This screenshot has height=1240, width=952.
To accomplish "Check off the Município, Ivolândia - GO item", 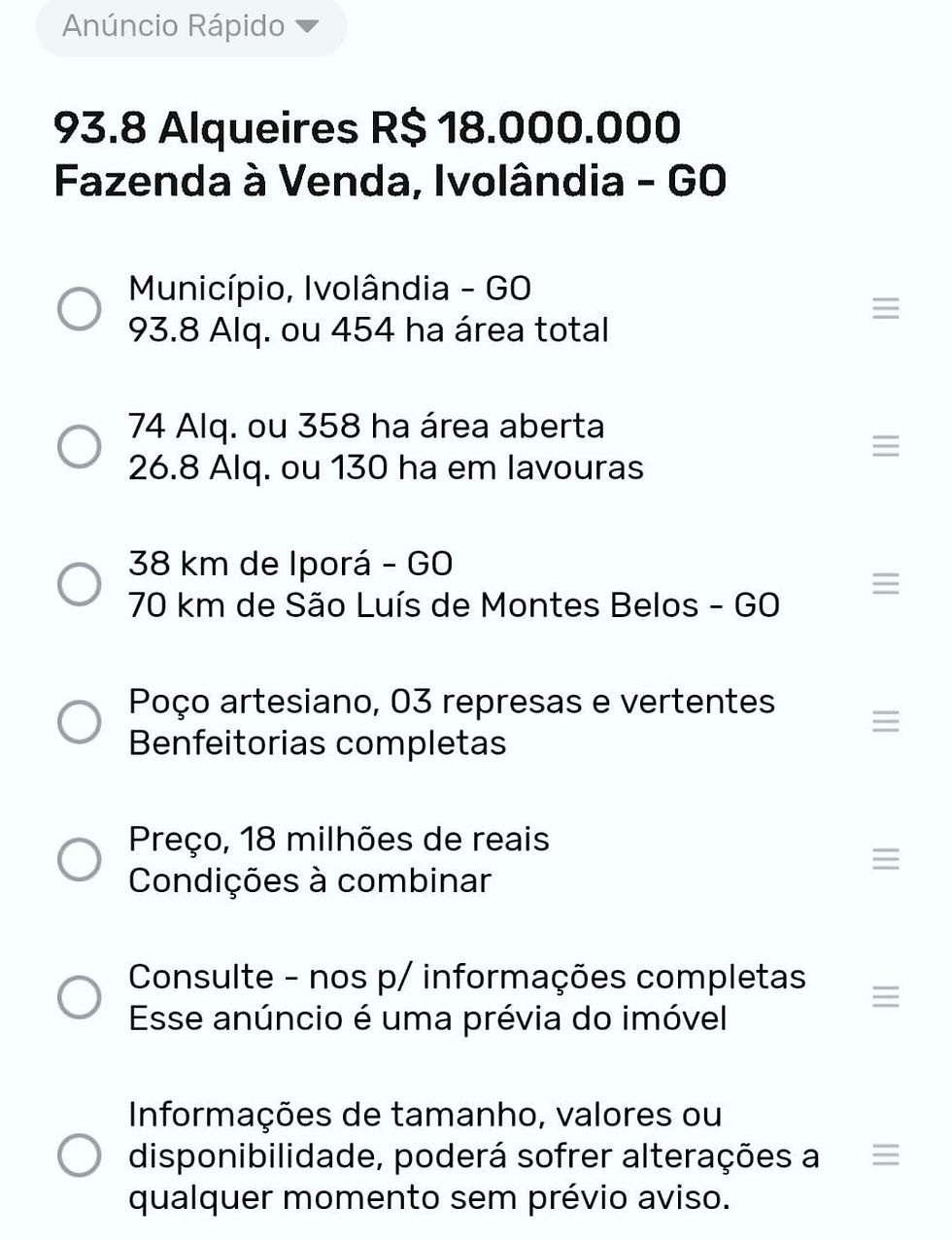I will click(79, 309).
